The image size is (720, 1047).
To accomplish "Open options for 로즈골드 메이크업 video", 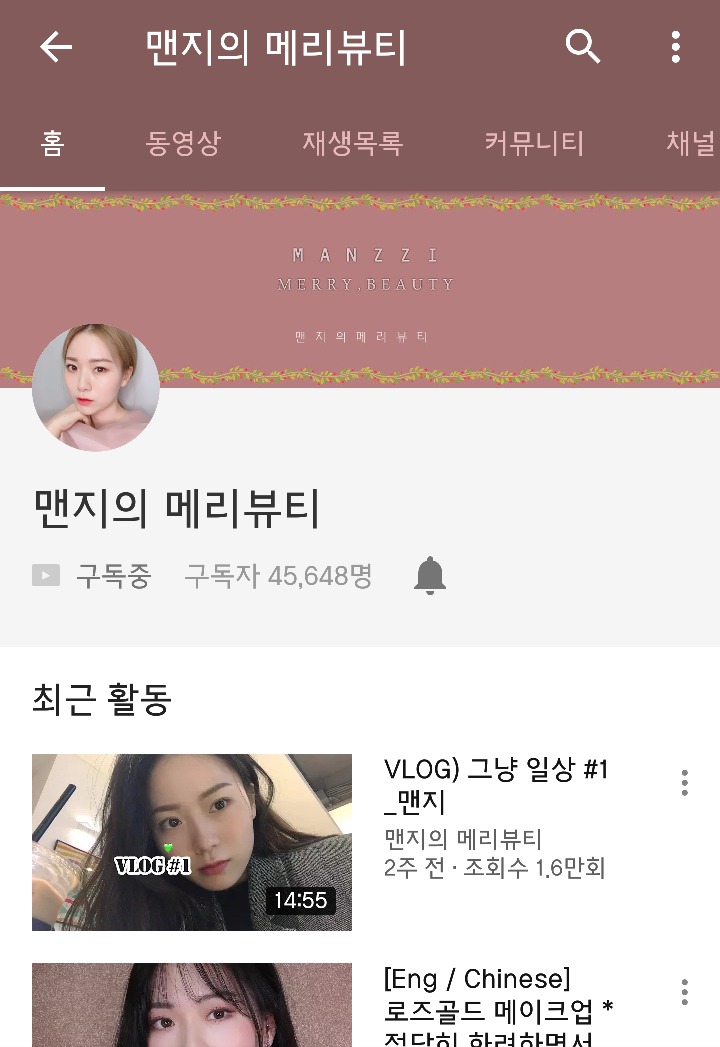I will (684, 991).
